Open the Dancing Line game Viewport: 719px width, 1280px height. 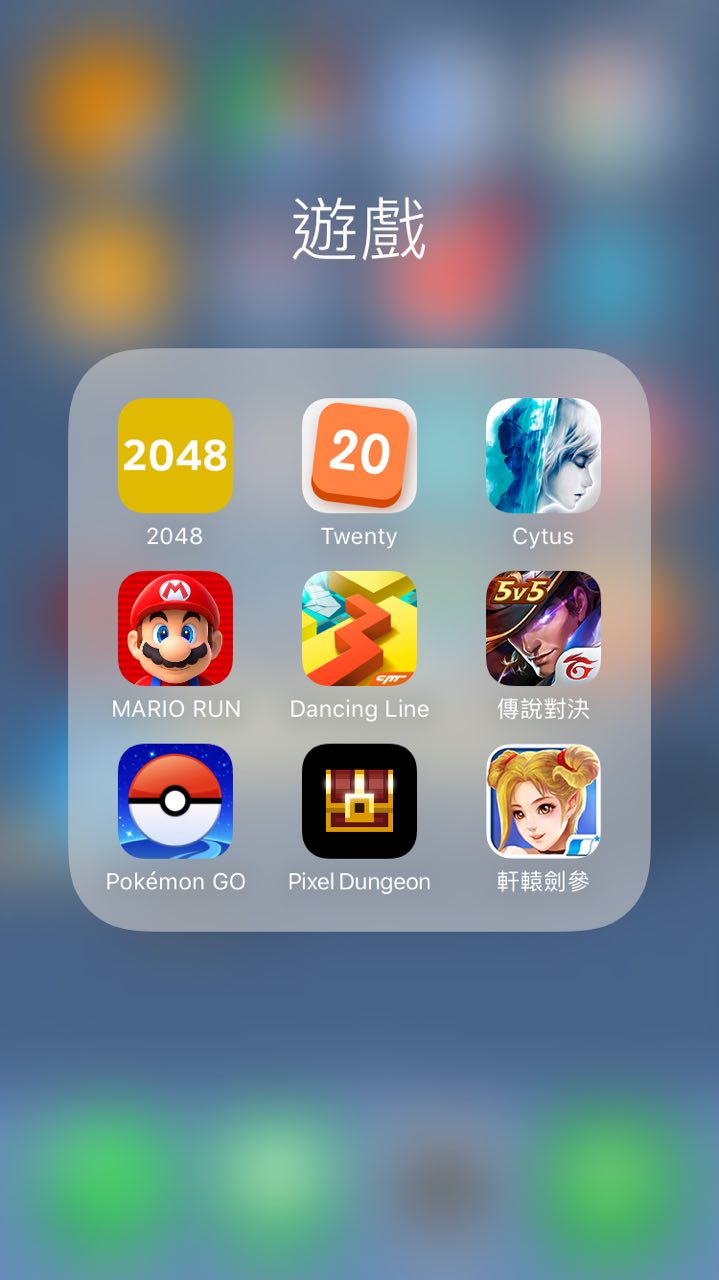click(x=359, y=628)
